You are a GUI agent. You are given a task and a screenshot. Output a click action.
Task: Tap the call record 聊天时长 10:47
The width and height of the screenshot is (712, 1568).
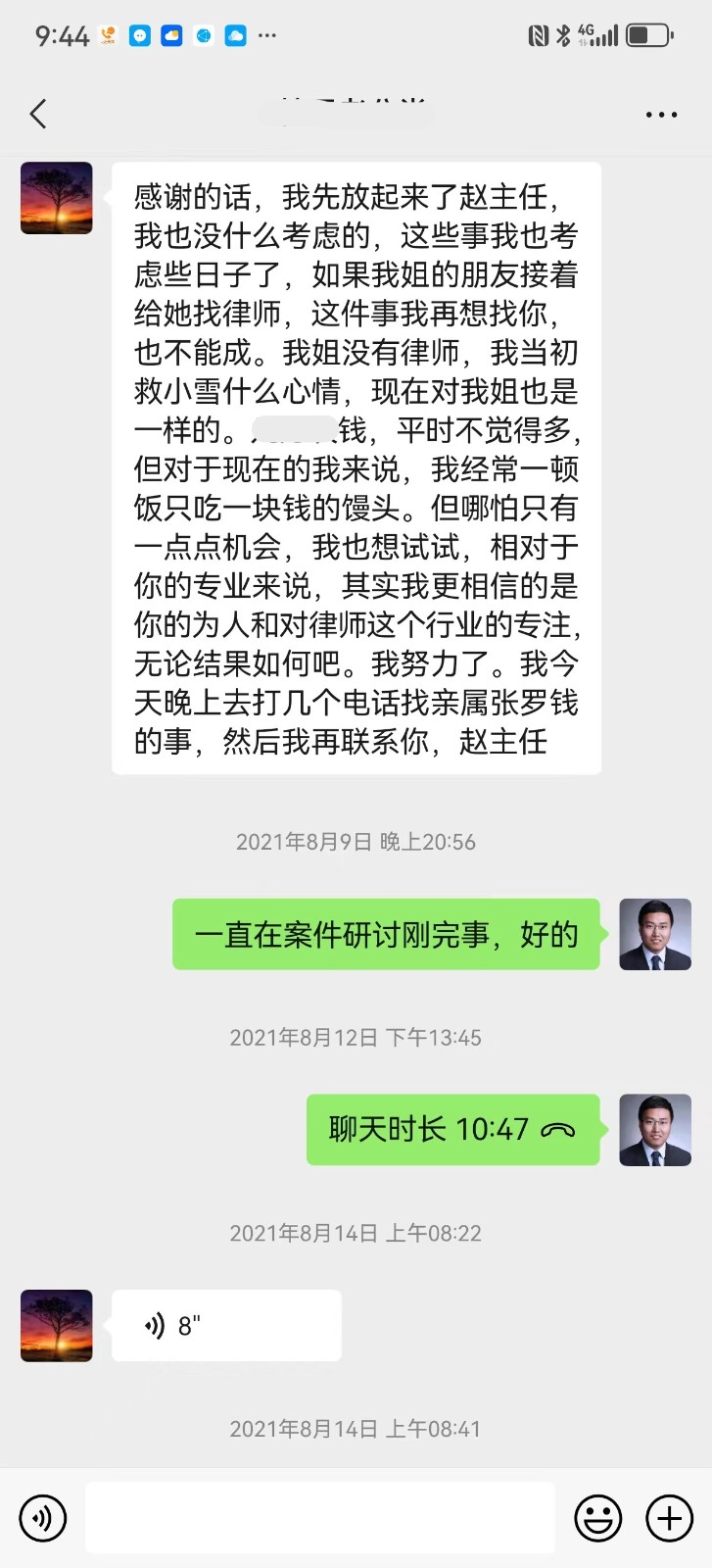[x=452, y=1129]
